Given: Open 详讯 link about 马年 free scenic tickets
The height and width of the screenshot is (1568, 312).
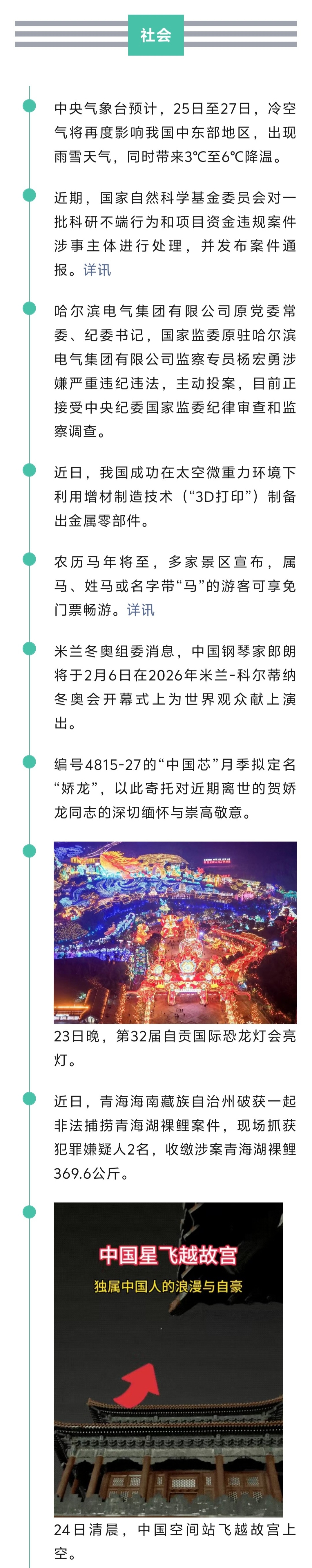Looking at the screenshot, I should pos(141,609).
